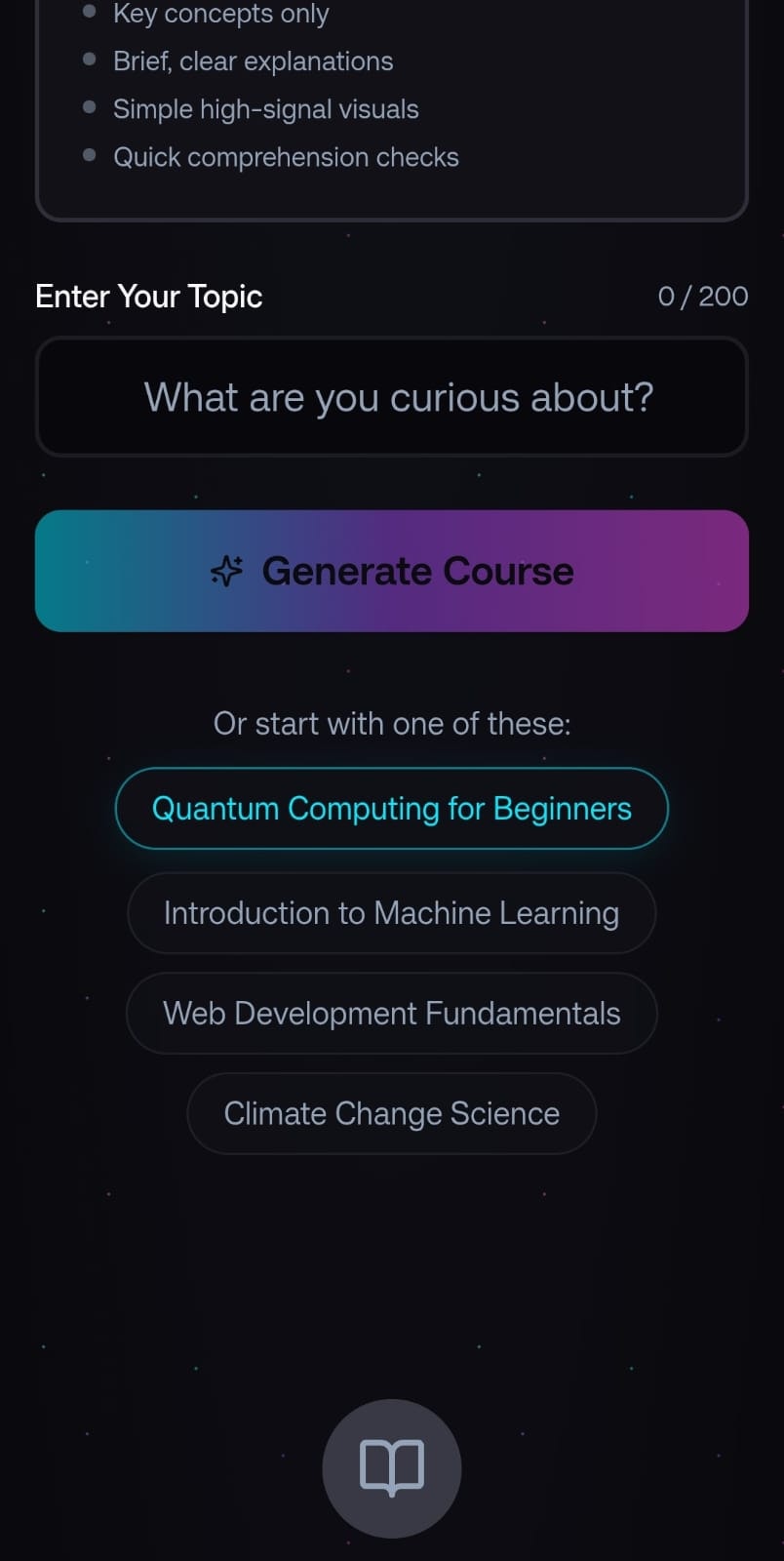Tap the bullet marker for Simple high-signal visuals
The height and width of the screenshot is (1561, 784).
click(89, 106)
